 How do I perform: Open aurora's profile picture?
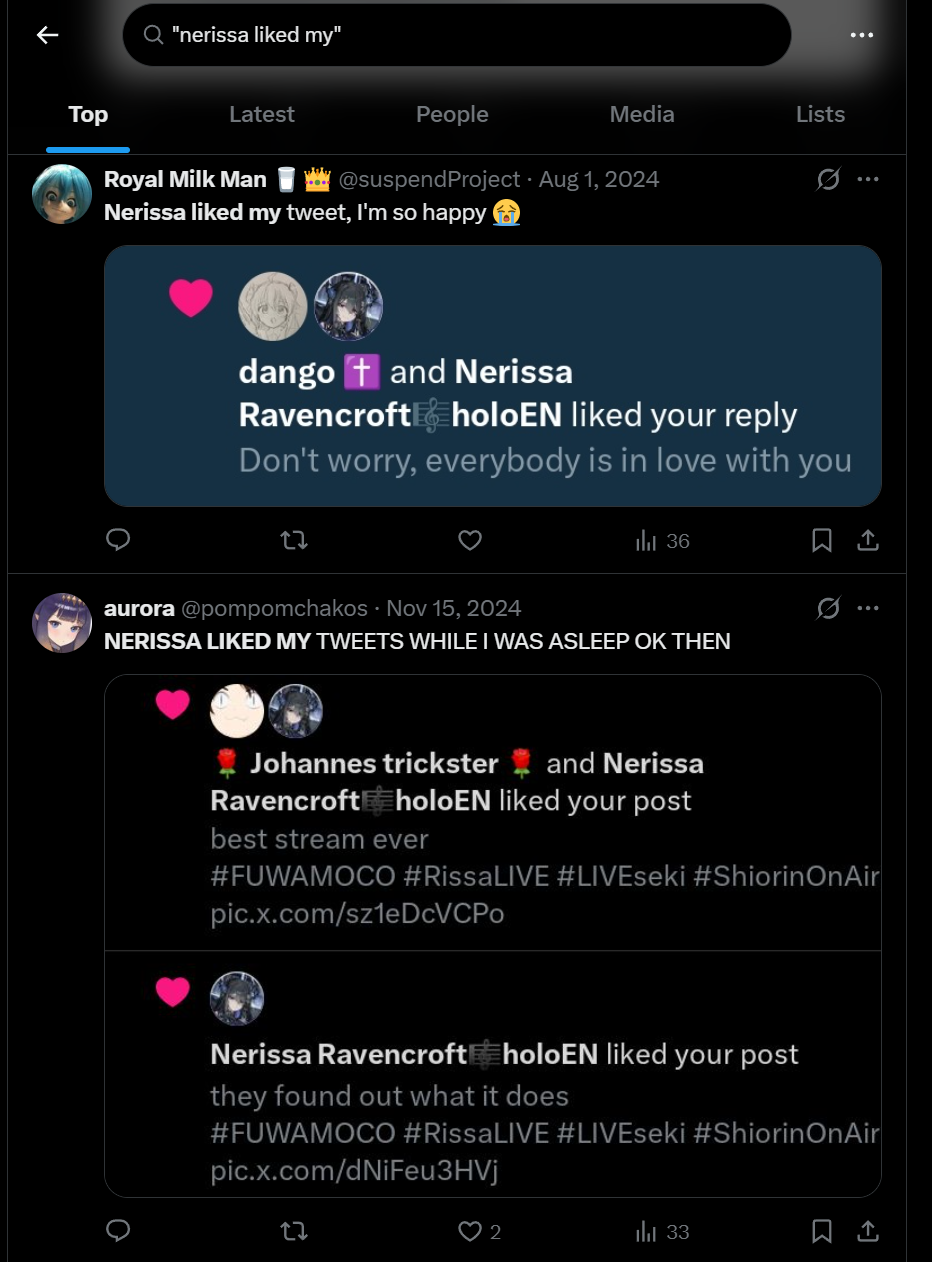click(62, 622)
